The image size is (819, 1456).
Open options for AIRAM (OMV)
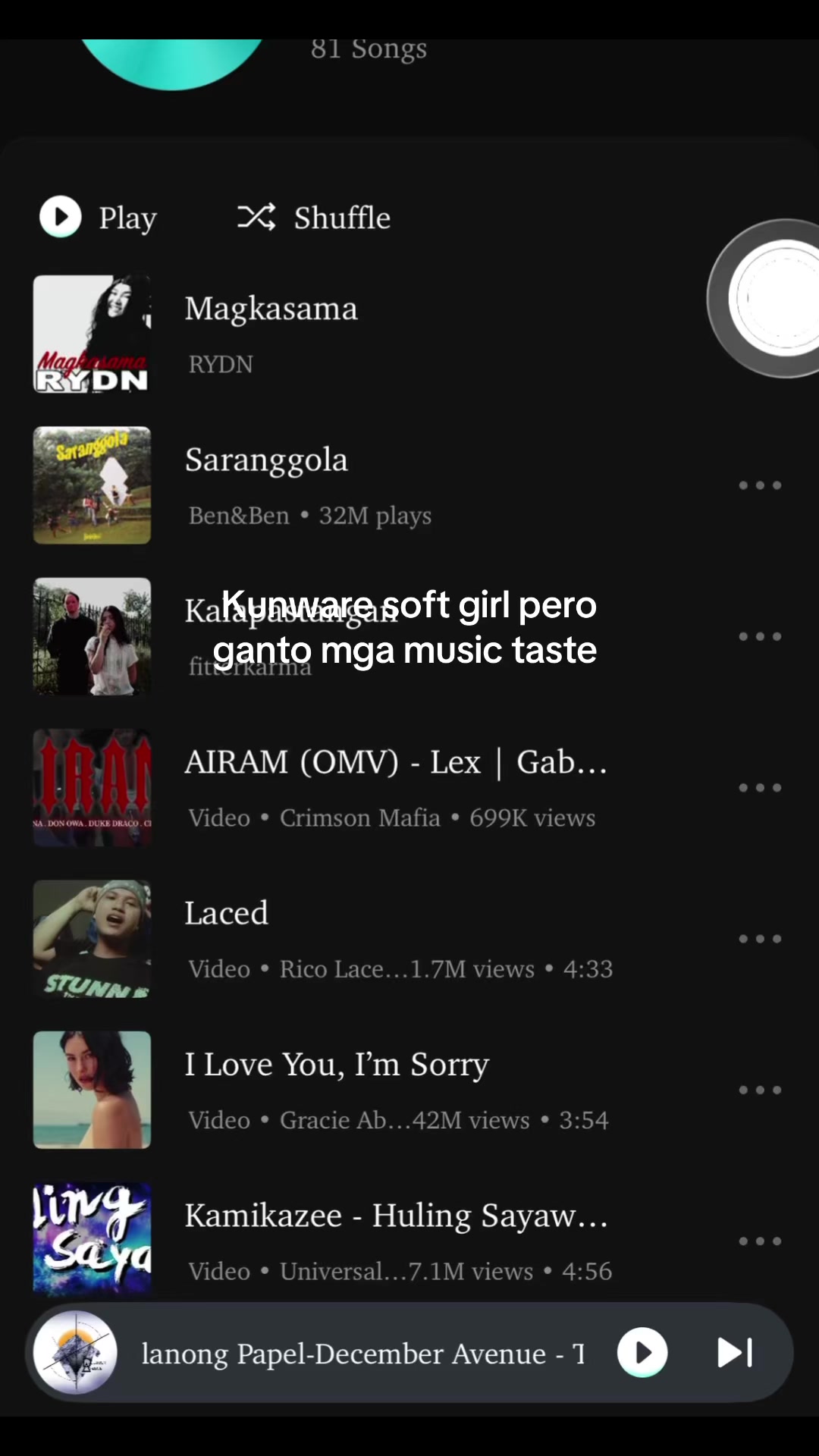760,788
